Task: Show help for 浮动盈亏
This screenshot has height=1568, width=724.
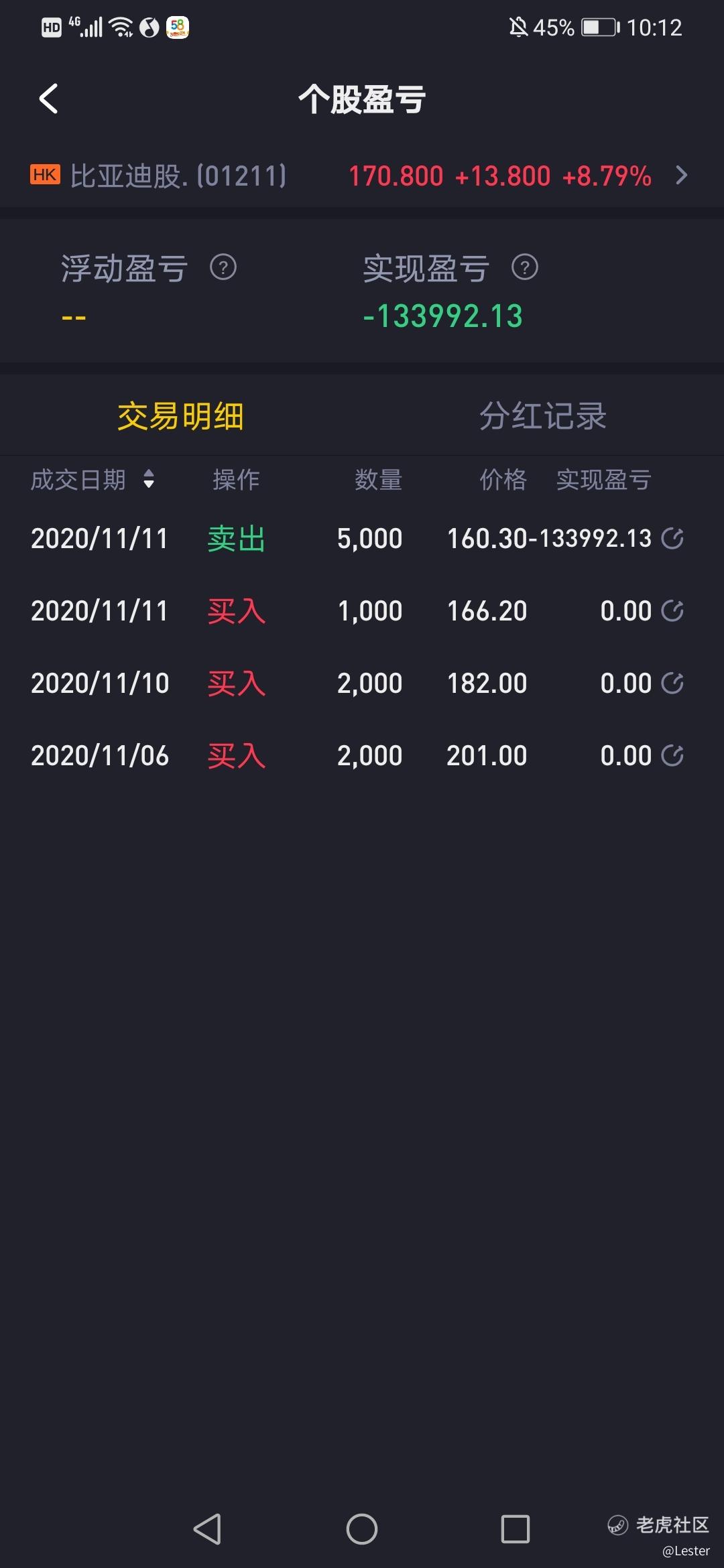Action: click(223, 268)
